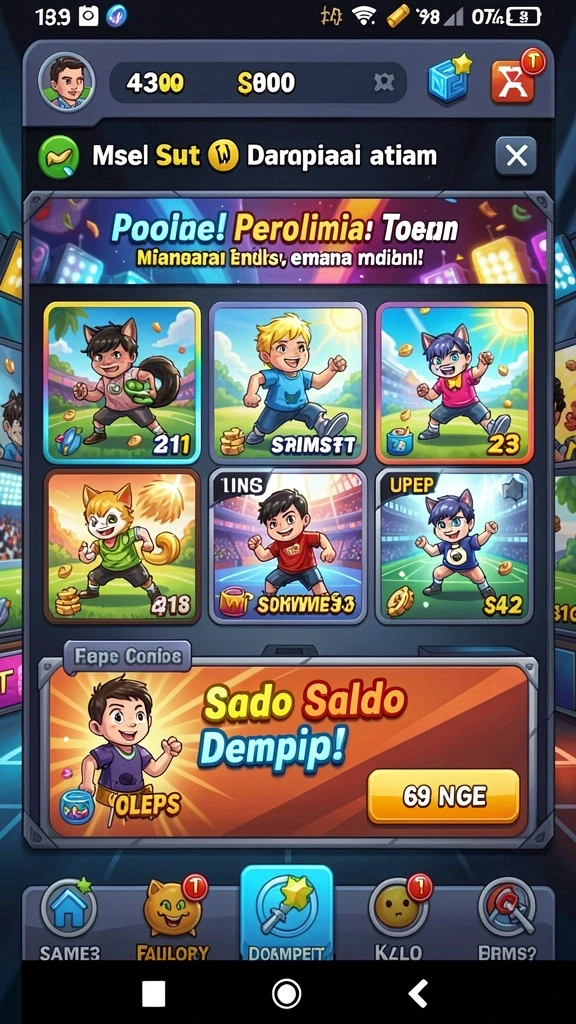
Task: Select the blonde character card labeled SAIMSTT
Action: point(288,382)
